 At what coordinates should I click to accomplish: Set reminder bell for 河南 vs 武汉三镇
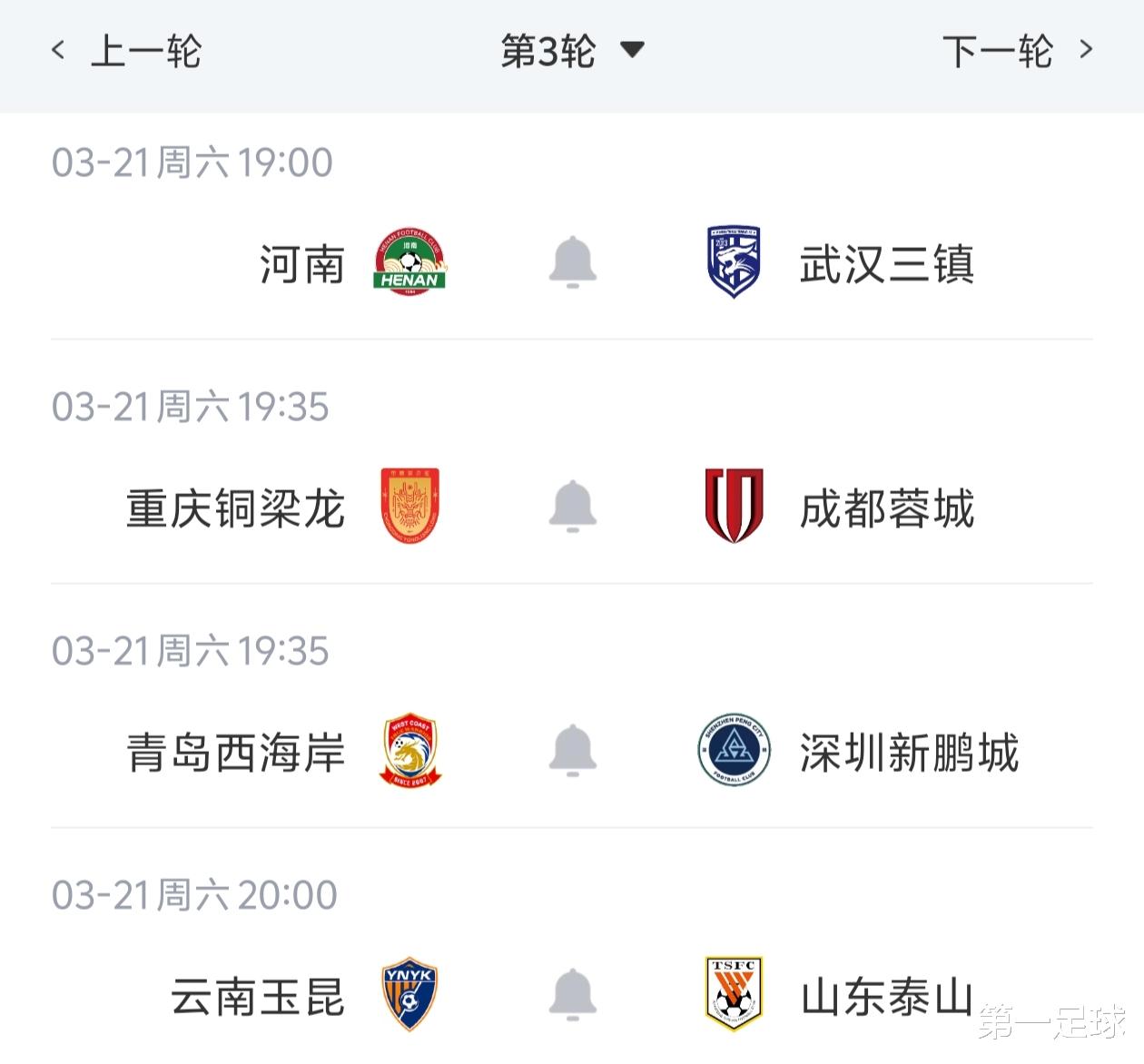(x=572, y=262)
